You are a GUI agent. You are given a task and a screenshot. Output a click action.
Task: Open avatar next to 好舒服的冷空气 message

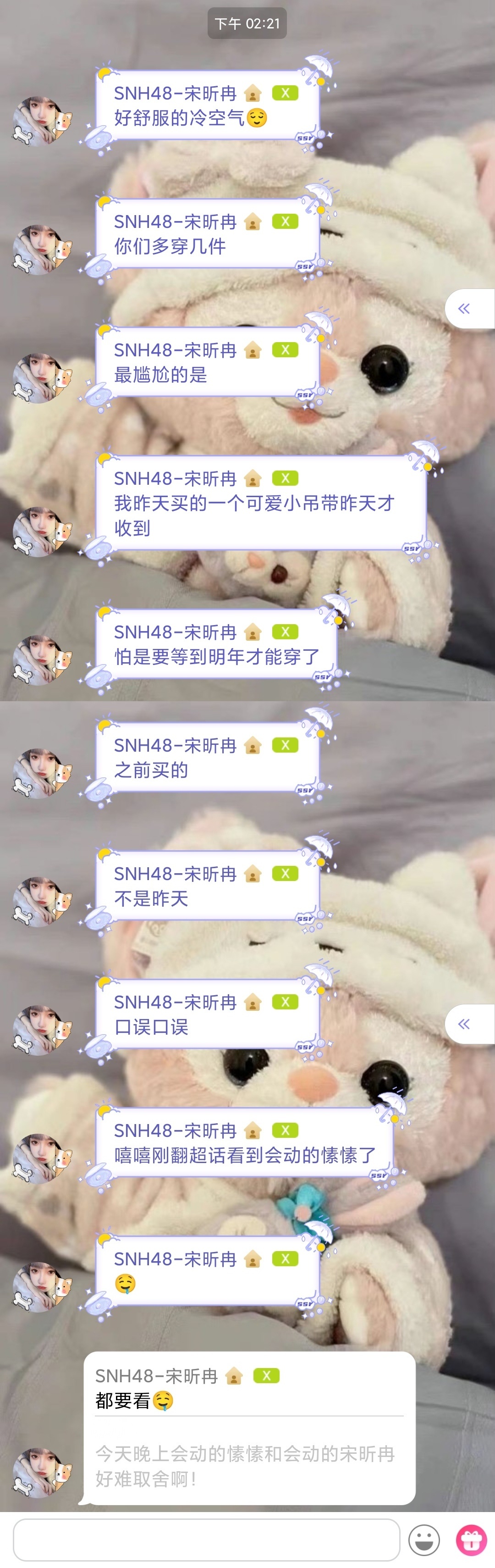(41, 121)
